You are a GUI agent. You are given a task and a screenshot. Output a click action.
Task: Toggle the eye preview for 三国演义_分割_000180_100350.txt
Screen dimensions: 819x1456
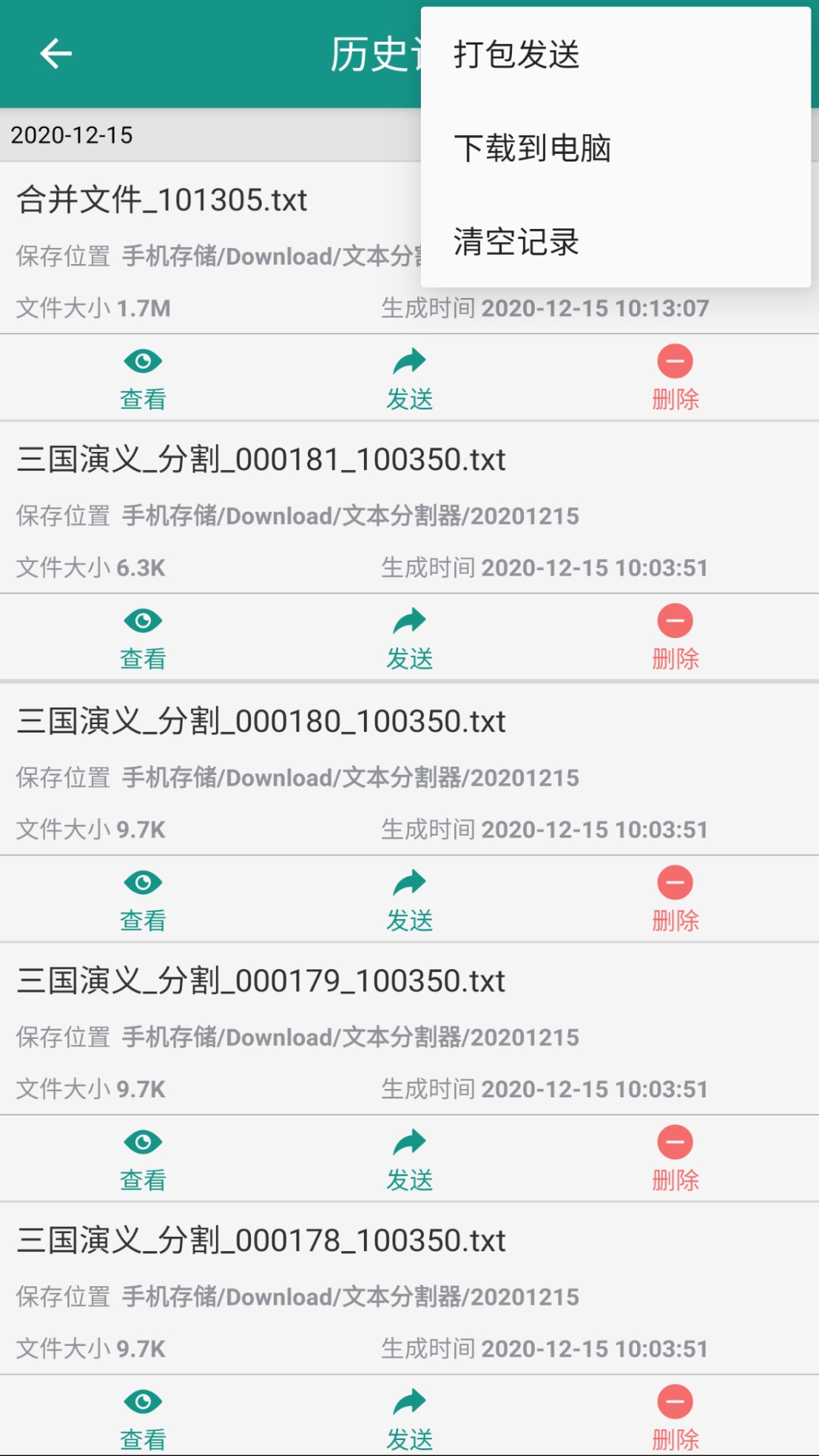(143, 883)
